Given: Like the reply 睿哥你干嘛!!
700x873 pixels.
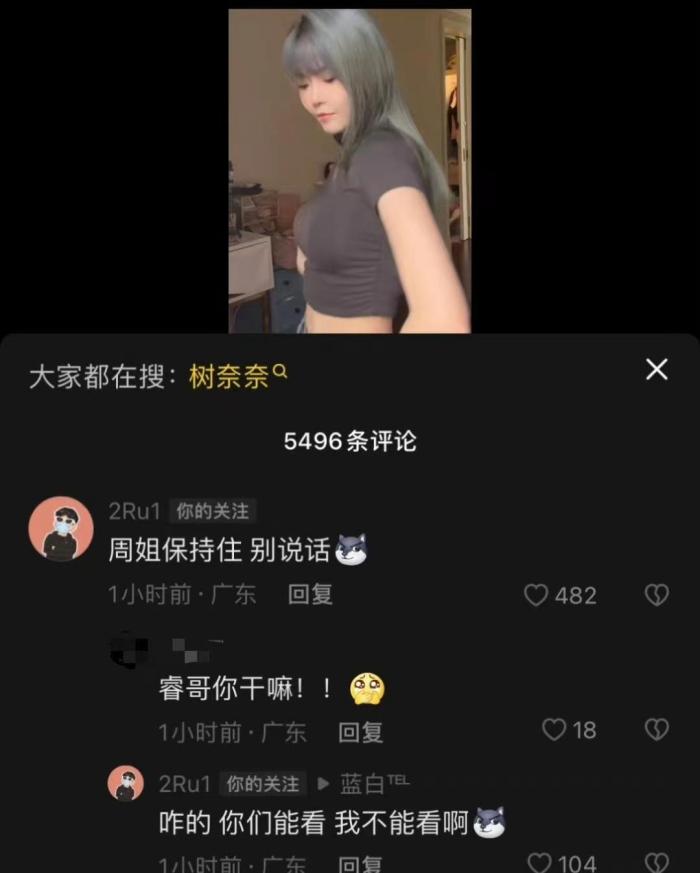Looking at the screenshot, I should [x=554, y=730].
